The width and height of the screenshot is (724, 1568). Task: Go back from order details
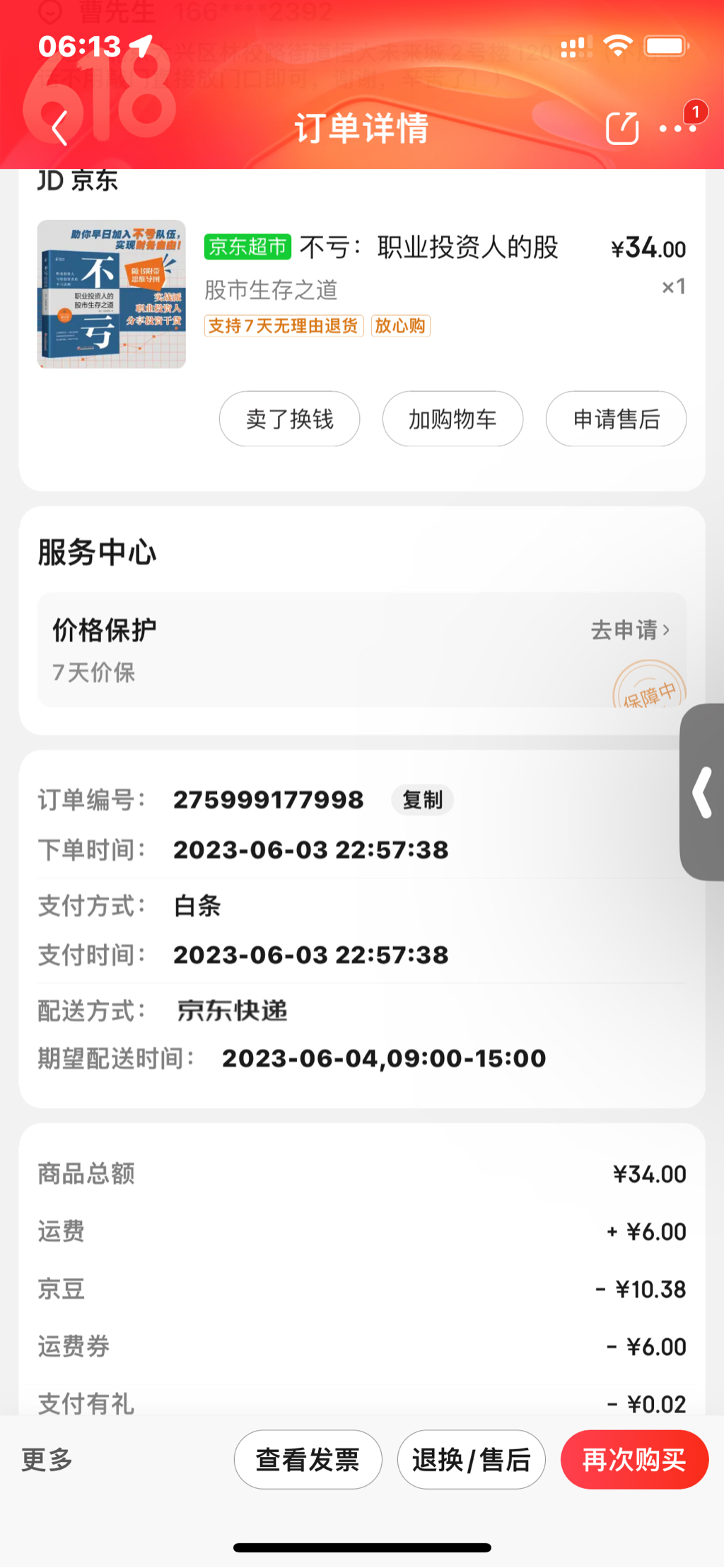[60, 128]
